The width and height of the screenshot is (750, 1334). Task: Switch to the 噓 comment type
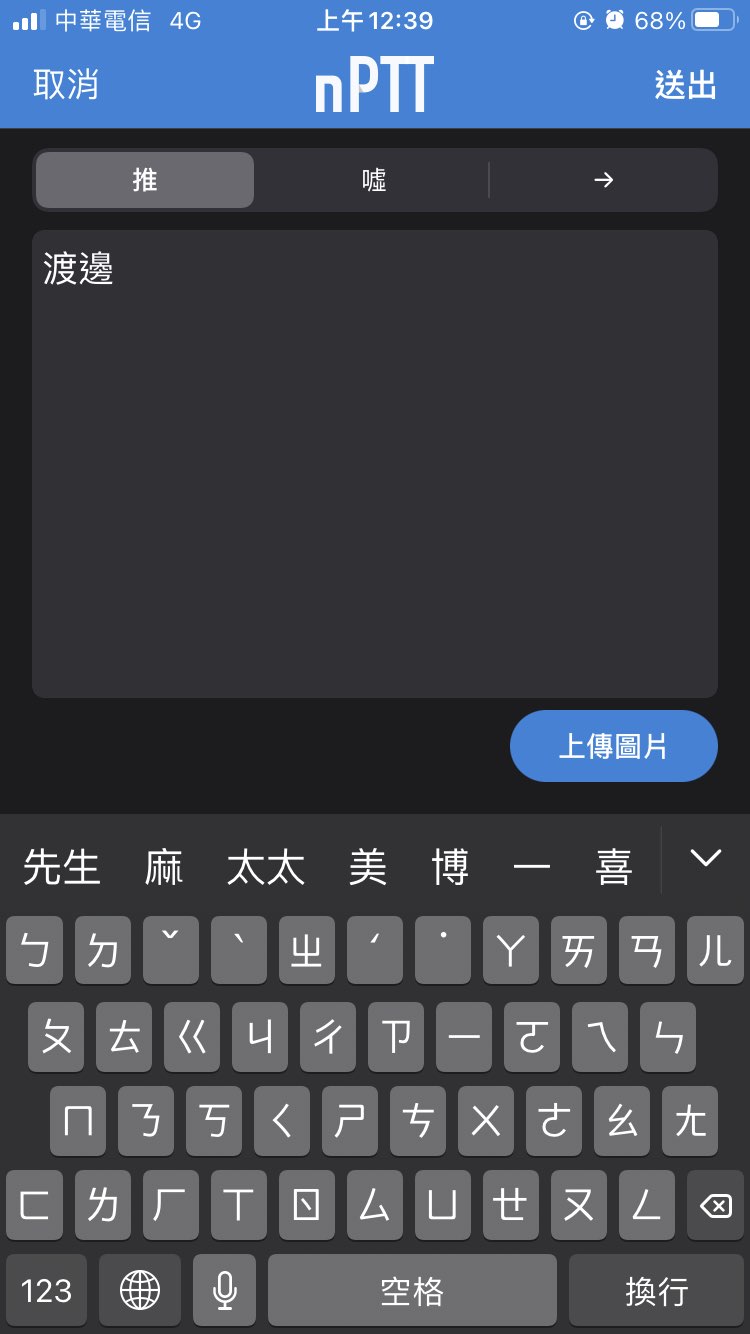pyautogui.click(x=374, y=180)
